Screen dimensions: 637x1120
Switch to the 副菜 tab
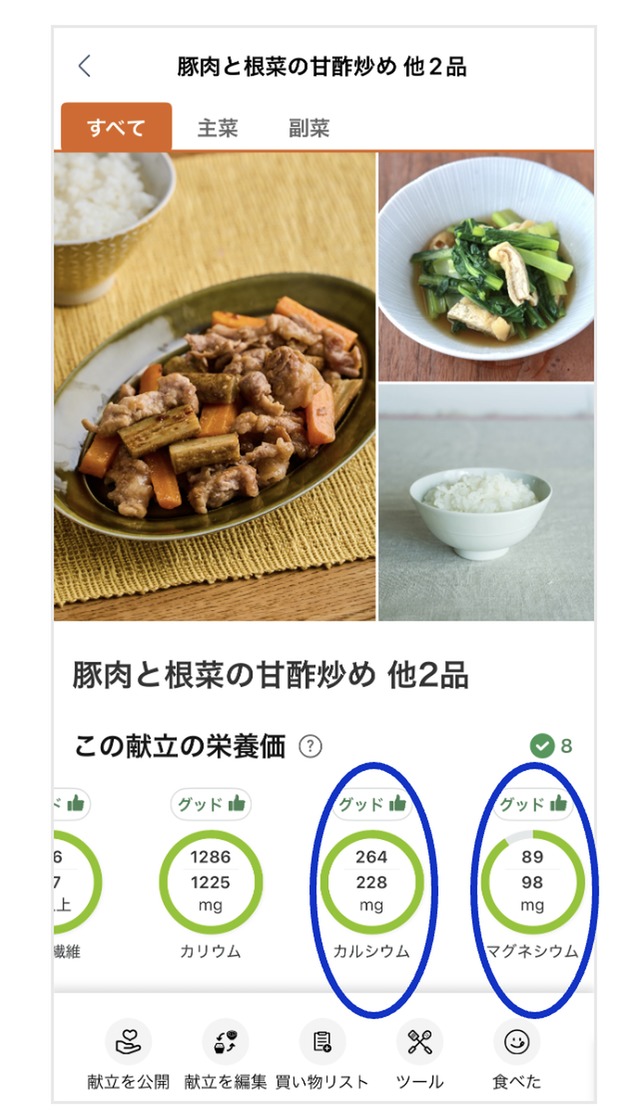click(x=309, y=128)
